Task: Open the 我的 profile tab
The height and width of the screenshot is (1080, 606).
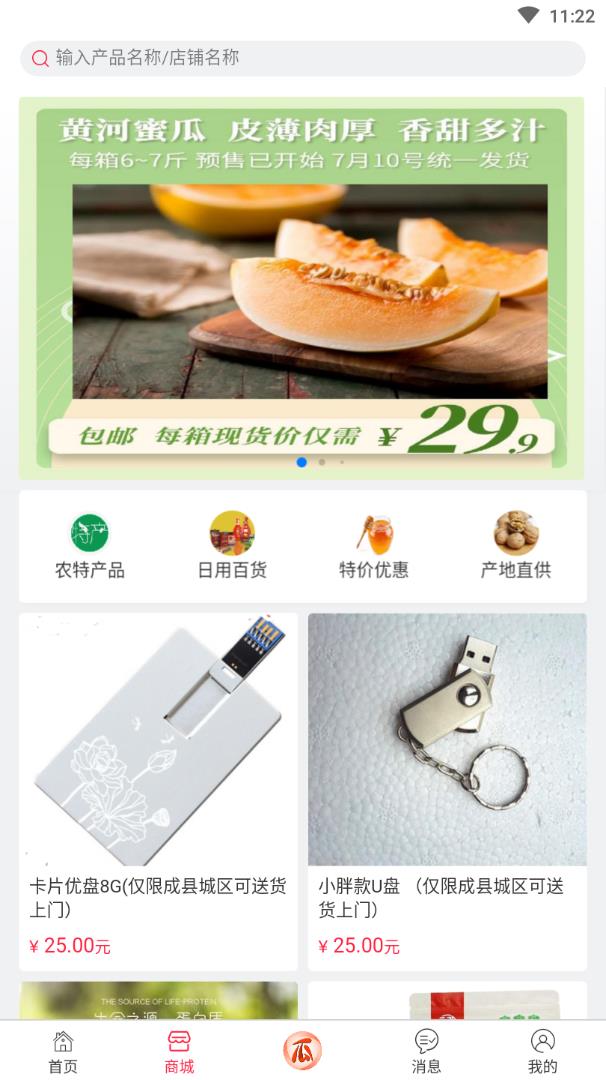Action: coord(542,1052)
